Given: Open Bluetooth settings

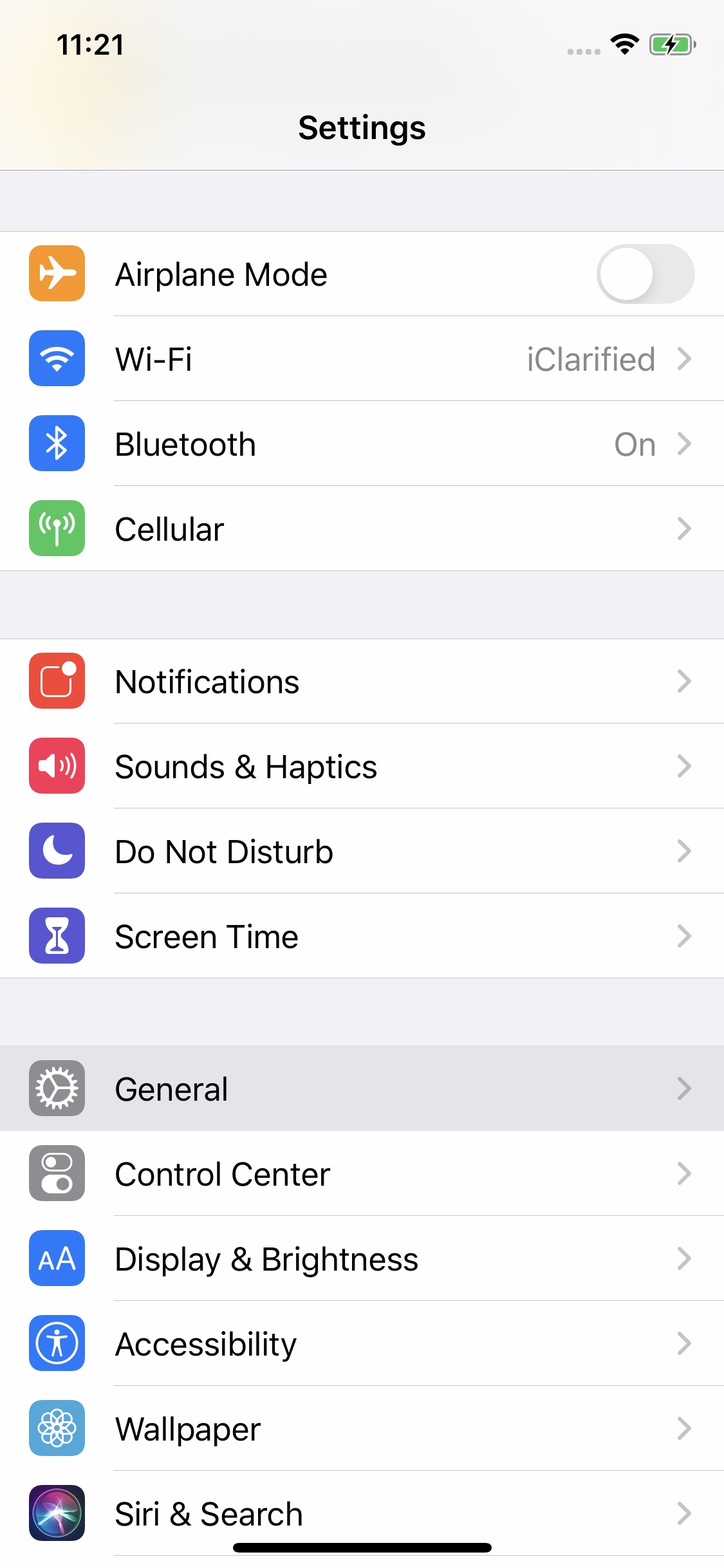Looking at the screenshot, I should click(362, 444).
